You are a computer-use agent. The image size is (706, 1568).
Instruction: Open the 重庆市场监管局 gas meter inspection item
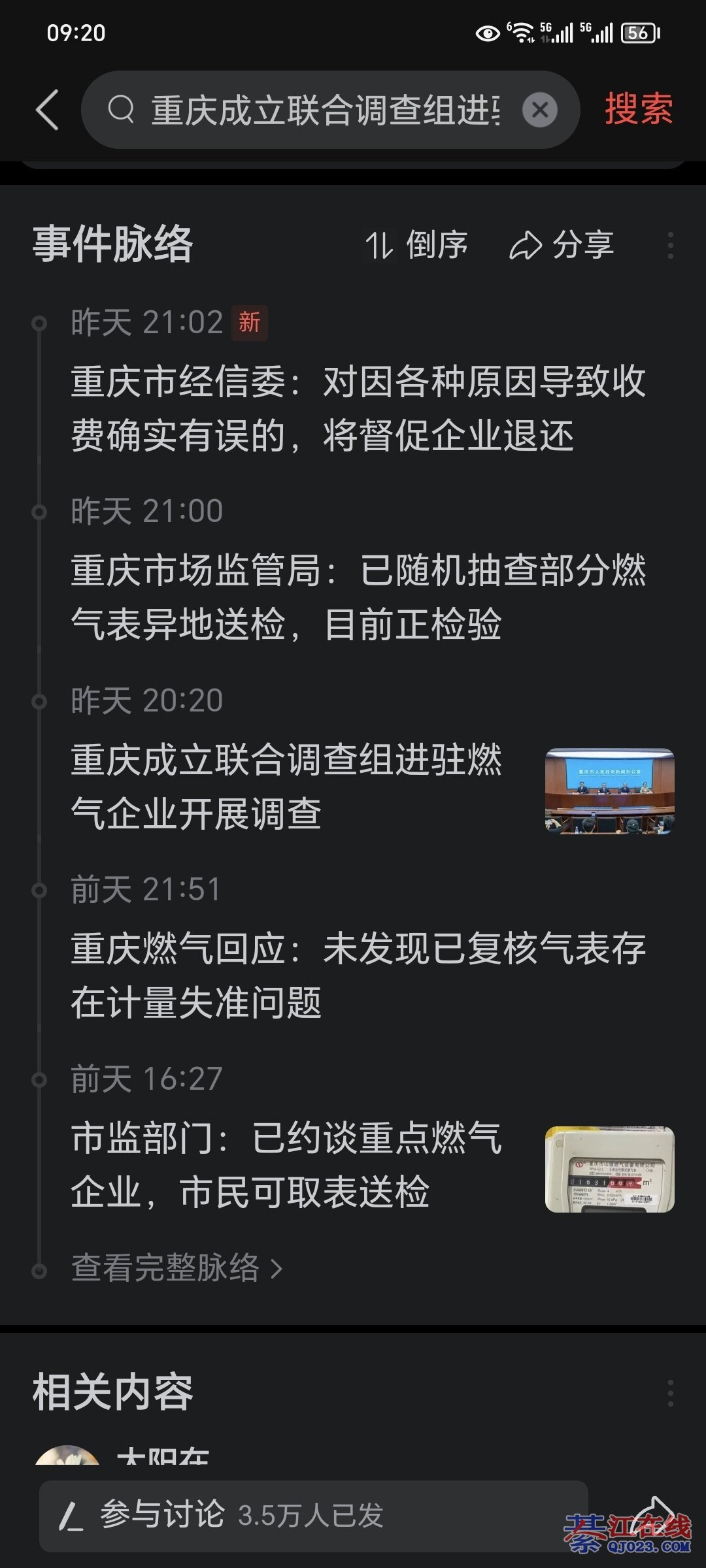click(358, 597)
